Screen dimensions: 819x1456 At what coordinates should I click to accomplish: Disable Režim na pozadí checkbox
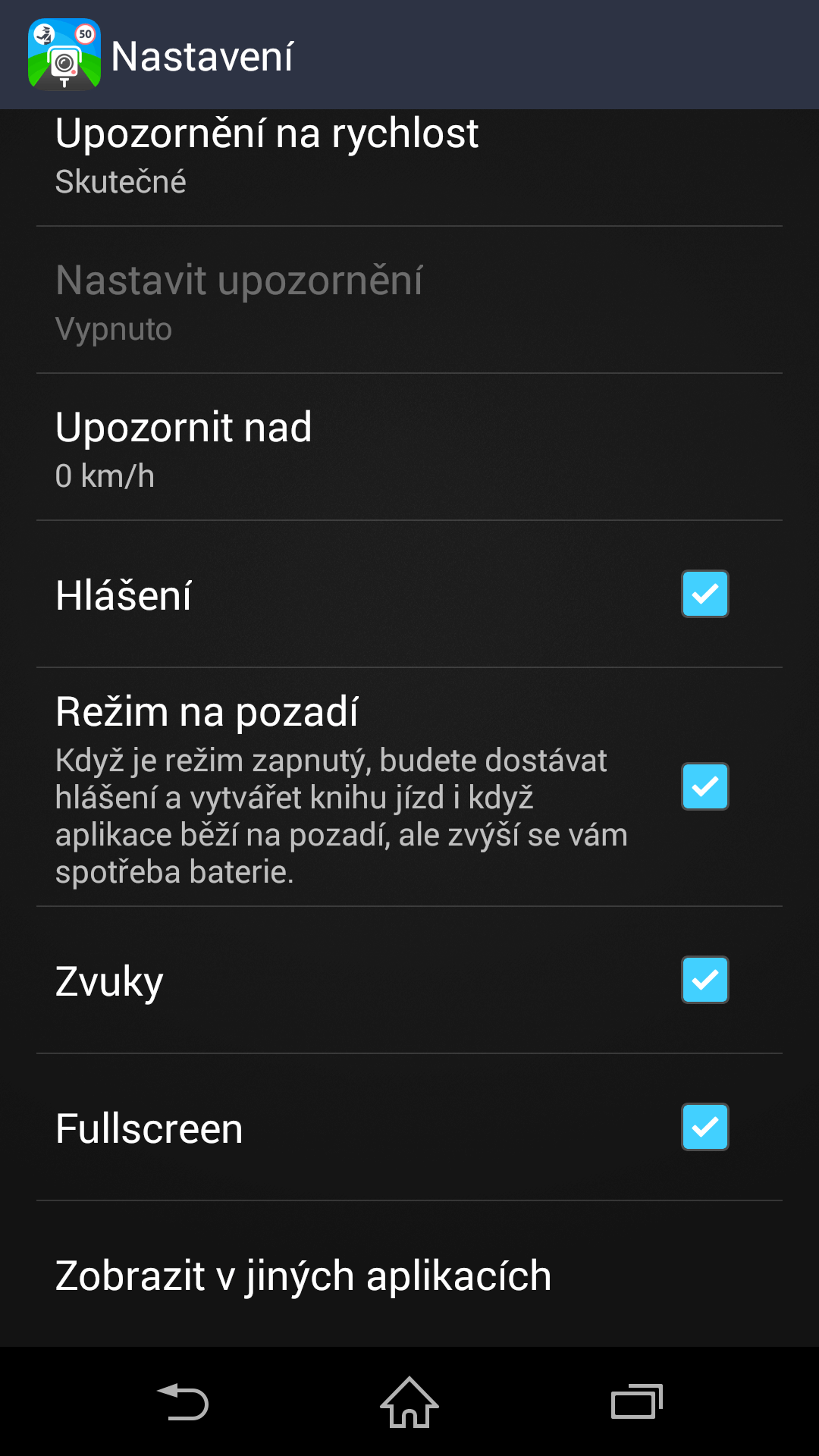tap(705, 786)
